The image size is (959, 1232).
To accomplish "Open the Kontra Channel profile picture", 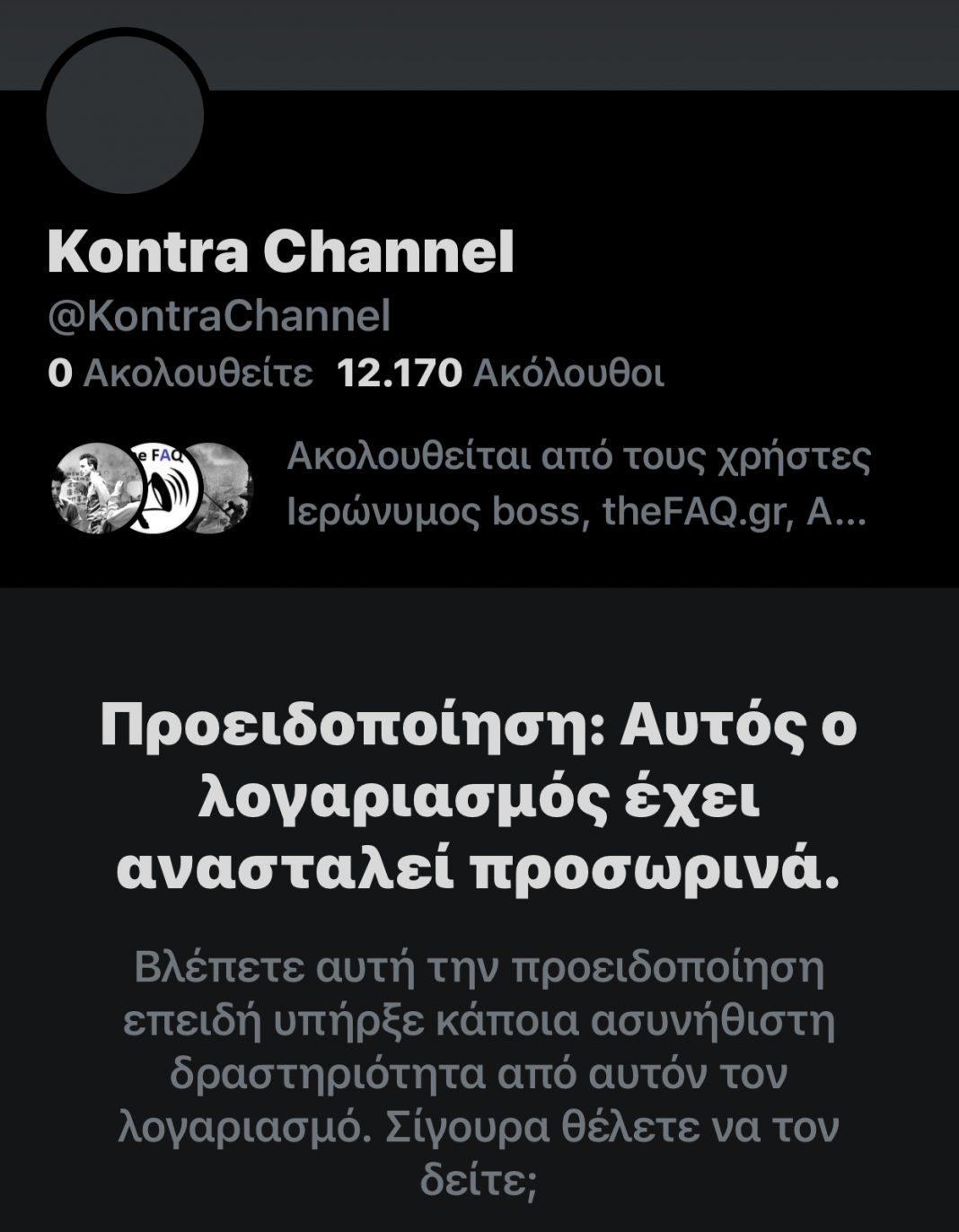I will [124, 114].
